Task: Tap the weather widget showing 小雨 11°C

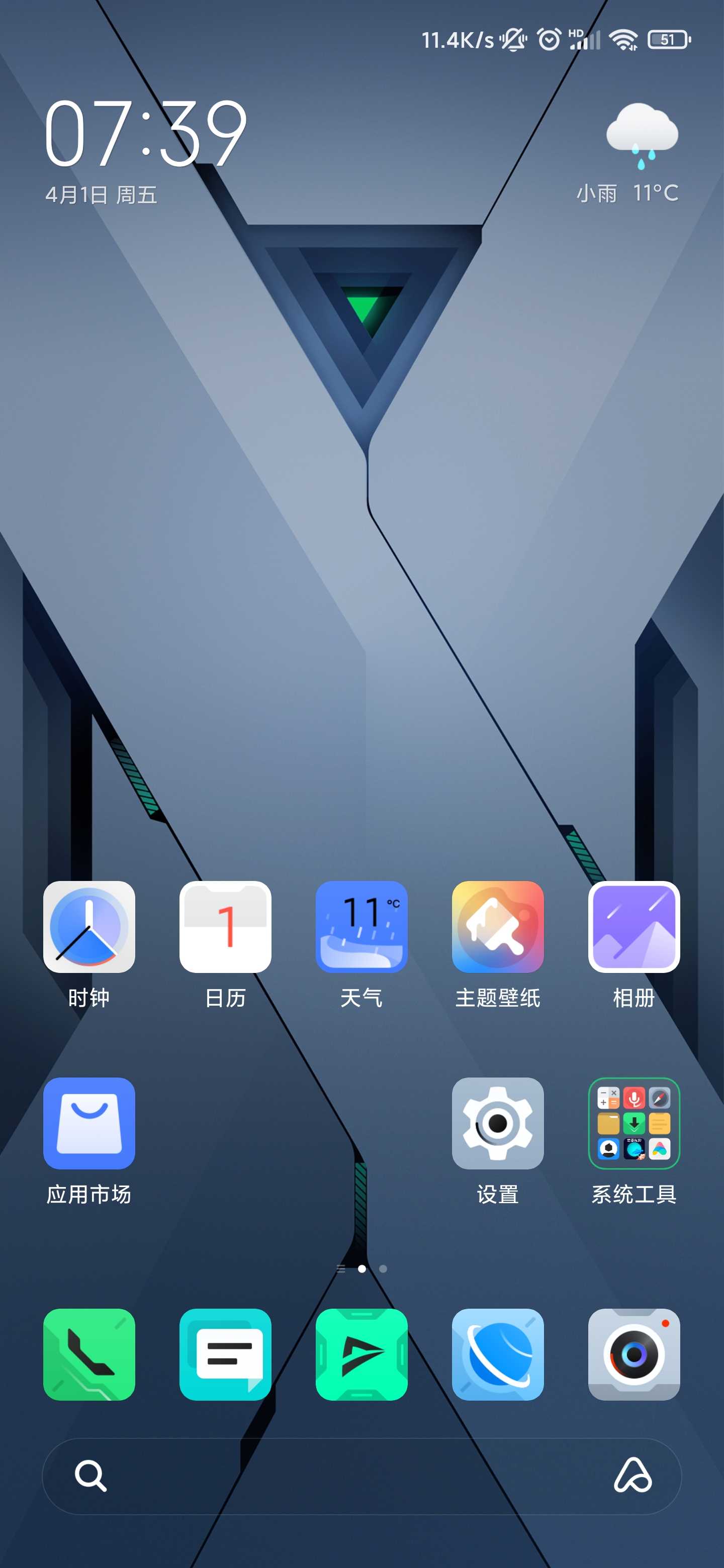Action: pyautogui.click(x=628, y=153)
